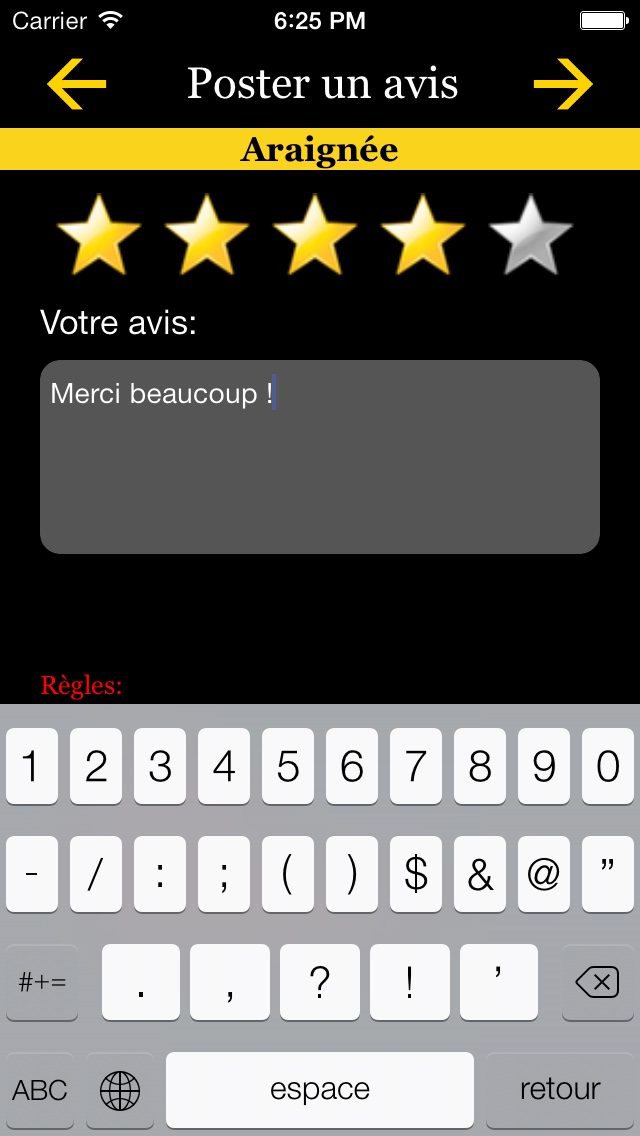Give five stars by tapping grey star

tap(531, 235)
